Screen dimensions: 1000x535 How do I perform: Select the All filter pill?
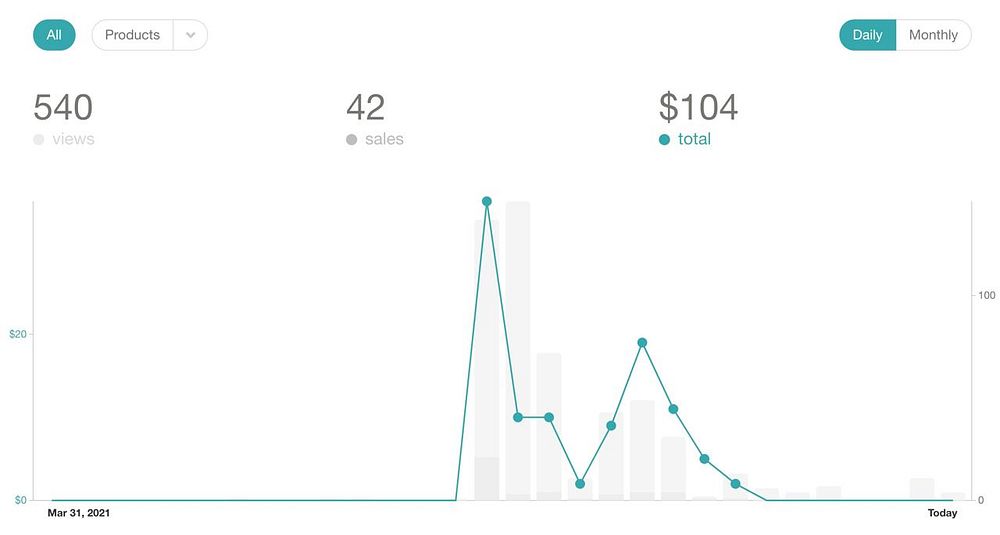coord(54,35)
